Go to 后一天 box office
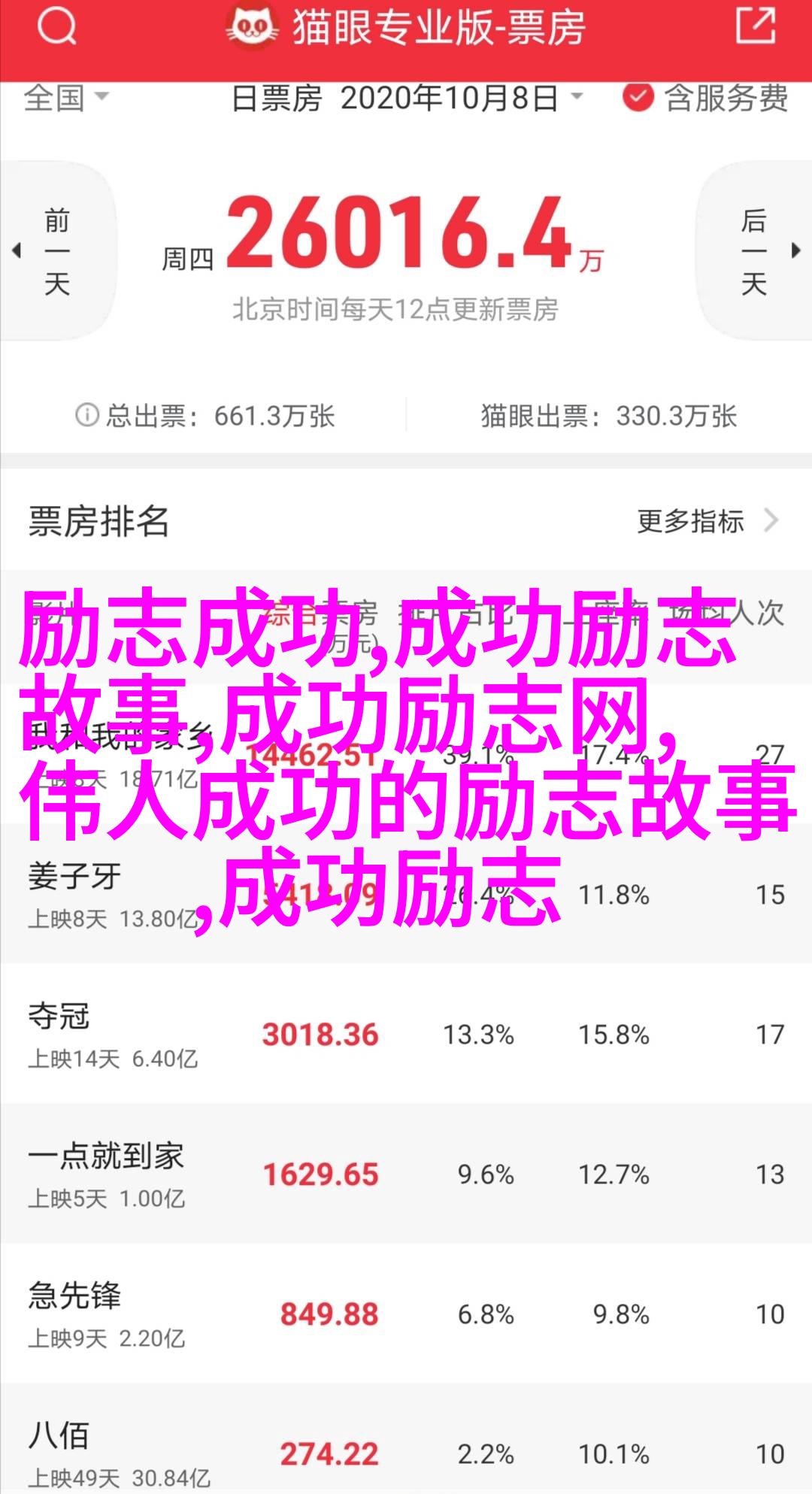Screen dimensions: 812x1494 (755, 251)
